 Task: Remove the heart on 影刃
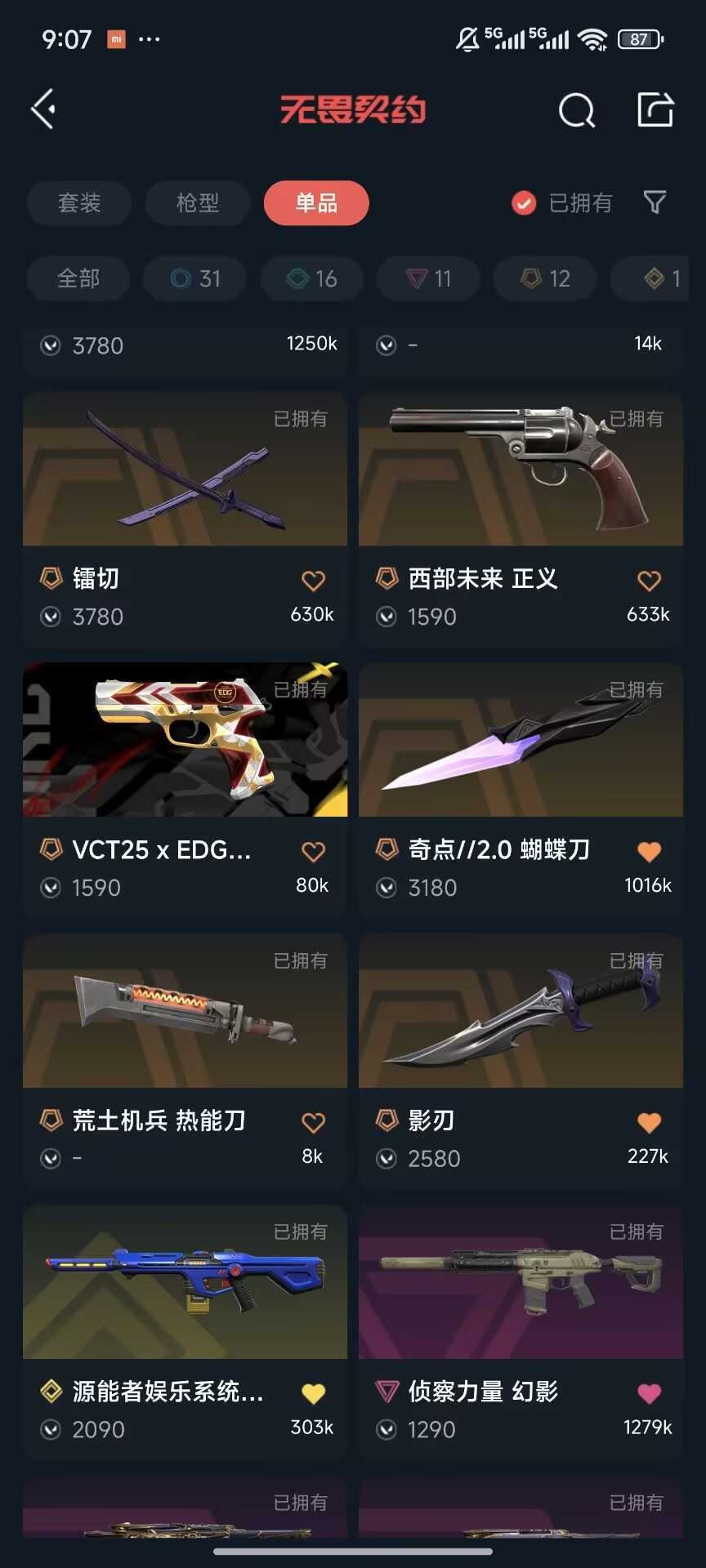(649, 1123)
